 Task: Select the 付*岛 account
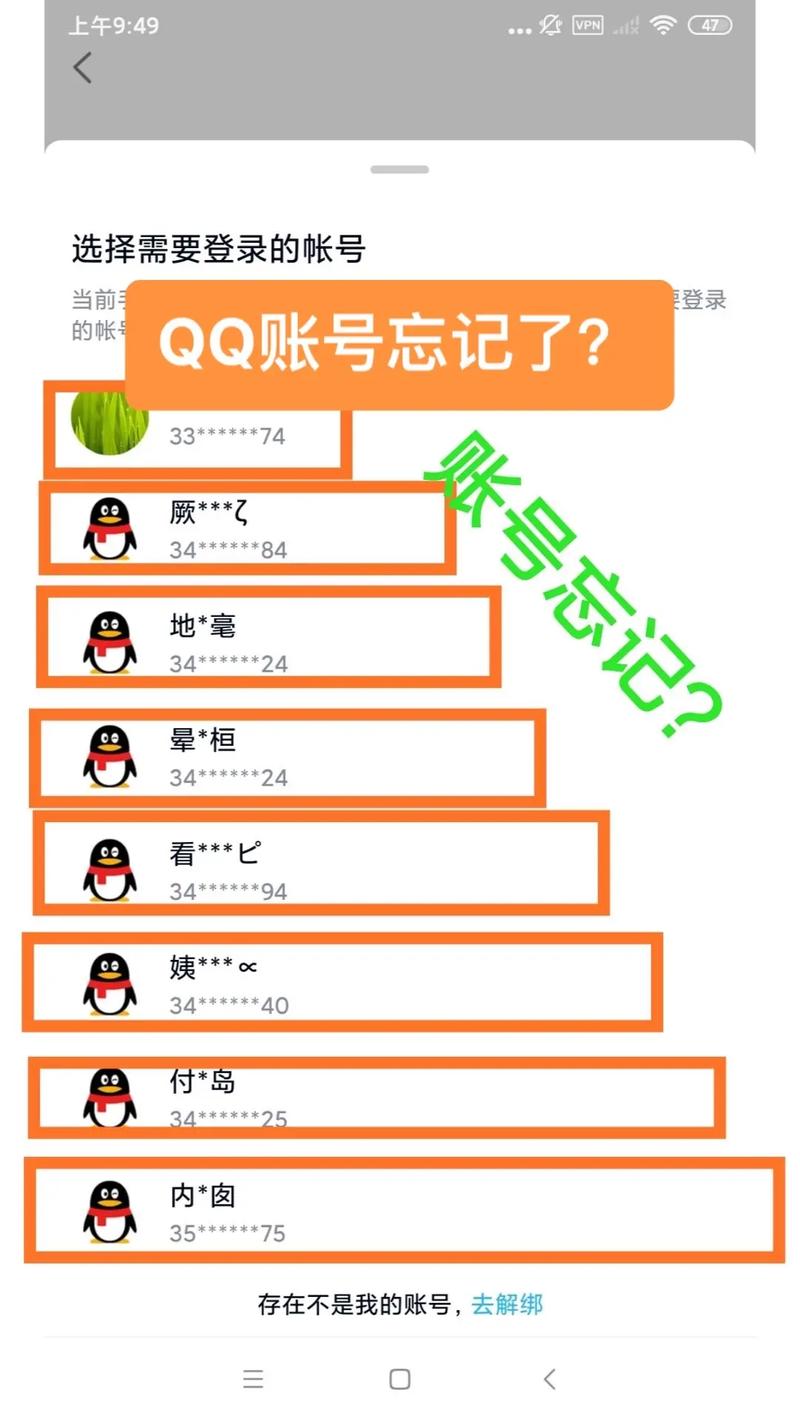400,1099
